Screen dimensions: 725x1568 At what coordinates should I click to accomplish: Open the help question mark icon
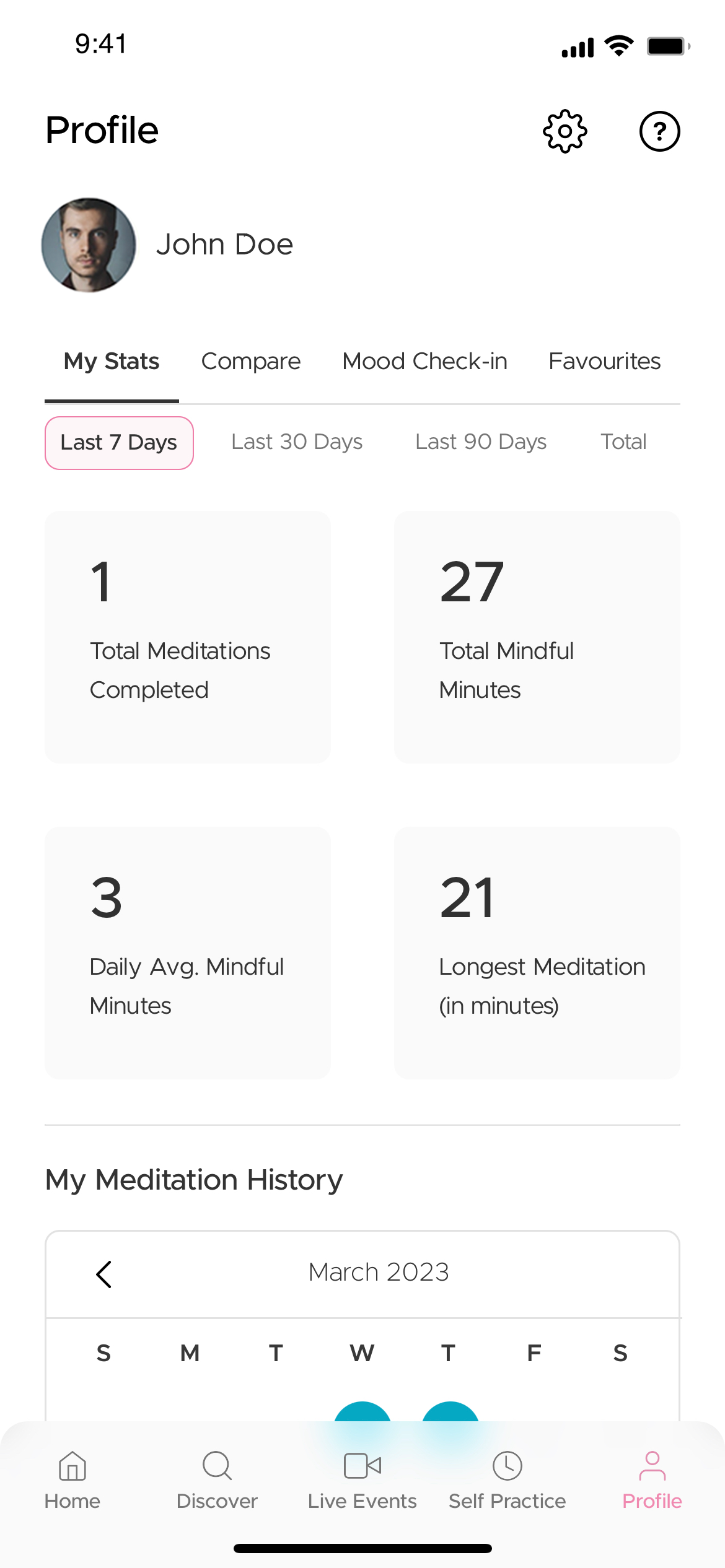pos(659,131)
